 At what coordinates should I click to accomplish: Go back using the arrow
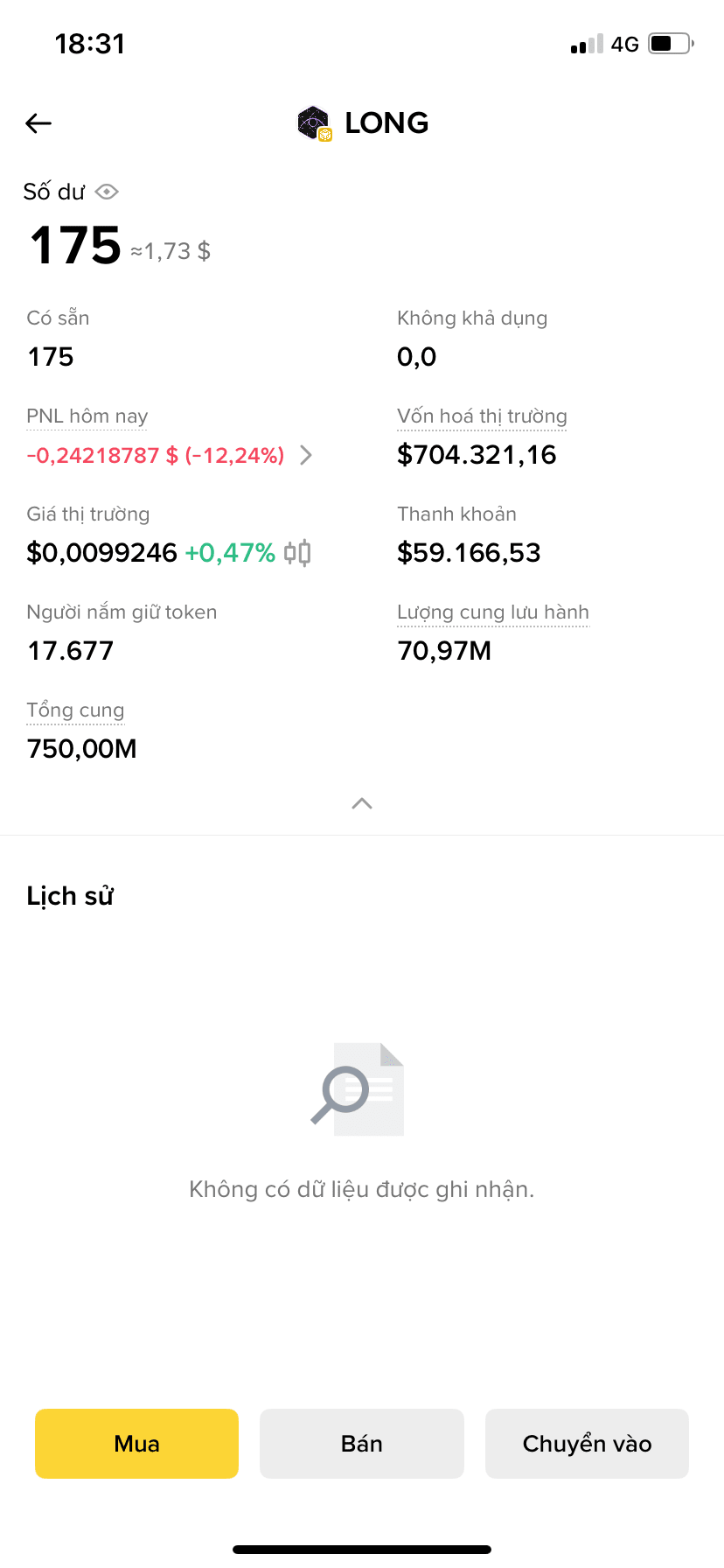pyautogui.click(x=38, y=123)
